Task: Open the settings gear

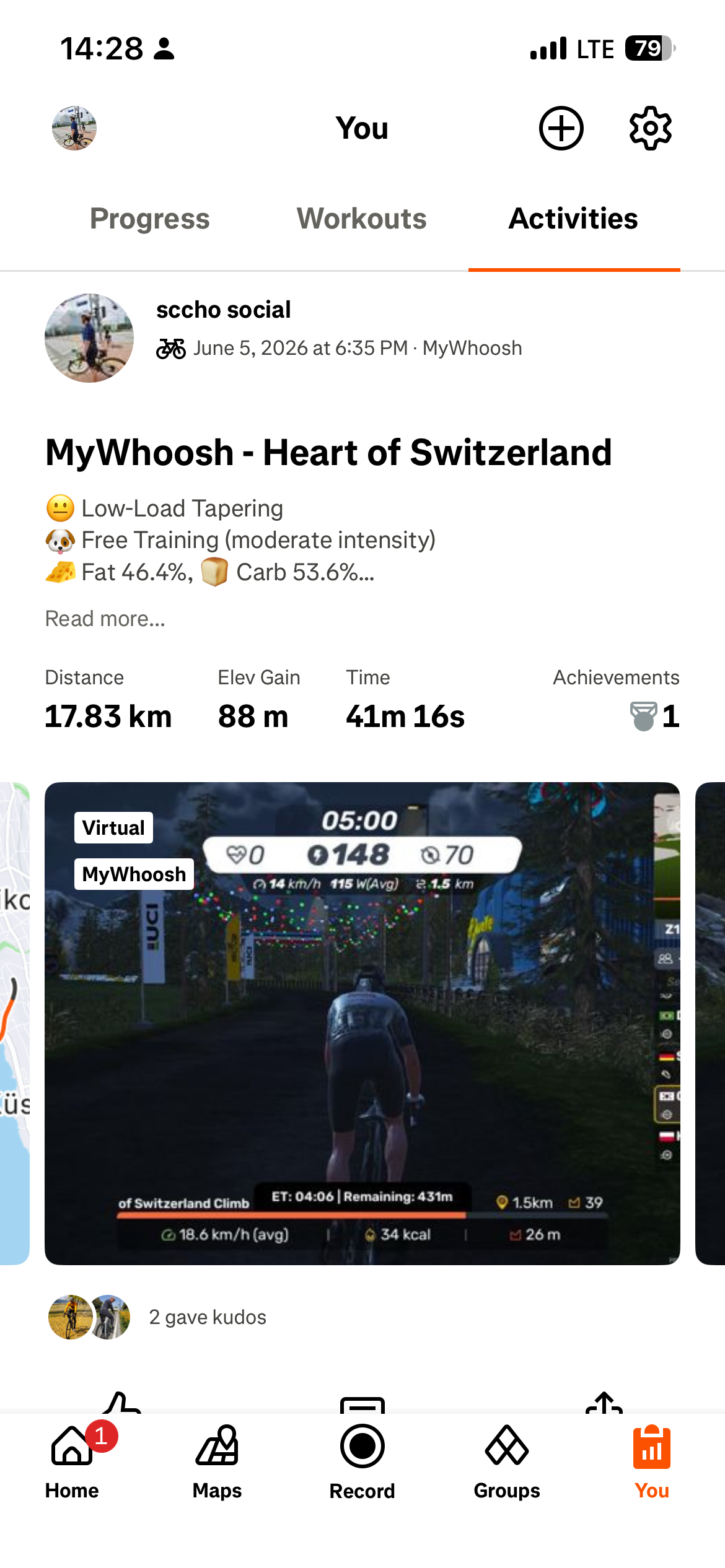Action: pyautogui.click(x=651, y=128)
